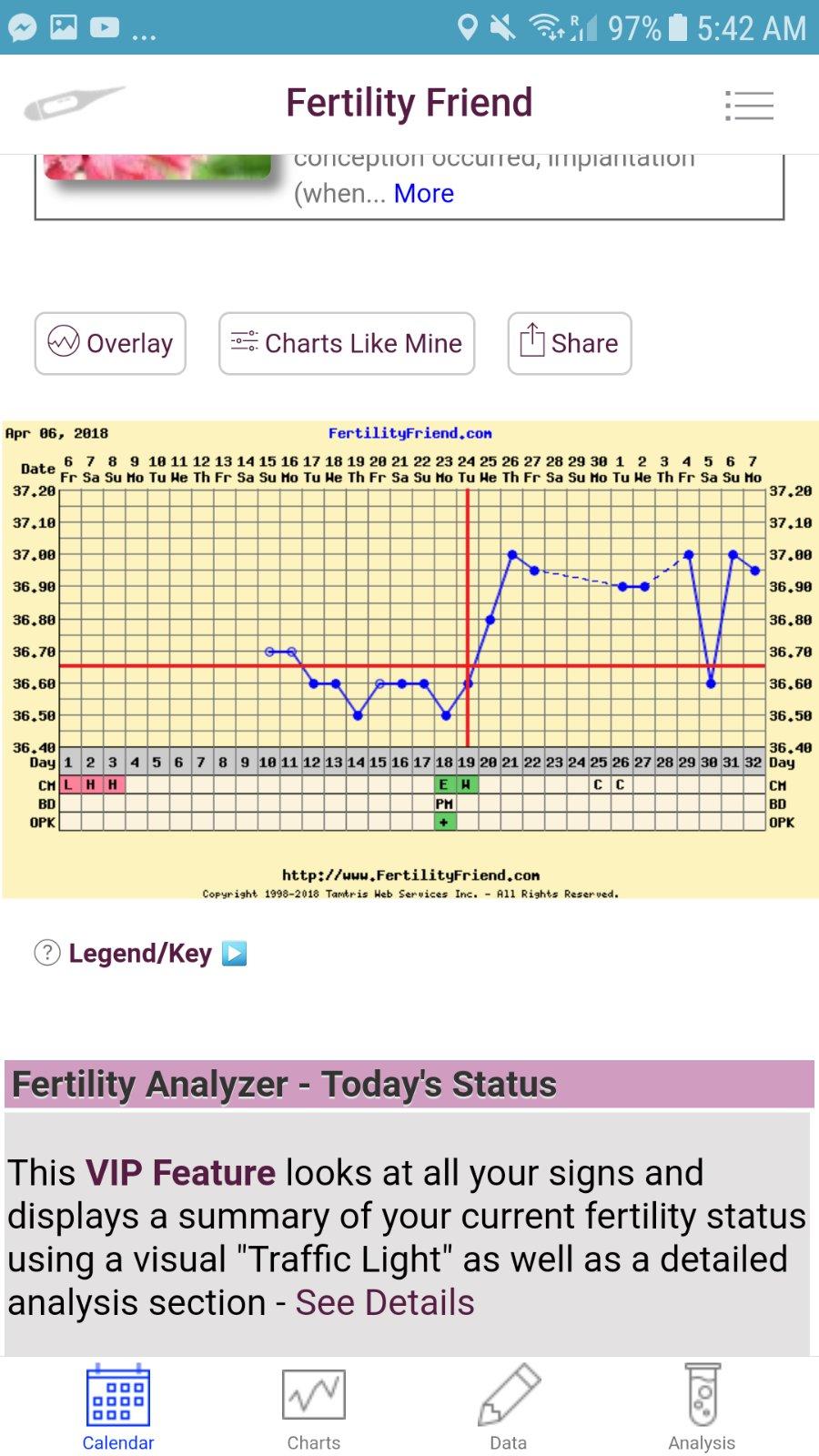This screenshot has width=819, height=1456.
Task: Open the hamburger menu in the header
Action: tap(749, 106)
